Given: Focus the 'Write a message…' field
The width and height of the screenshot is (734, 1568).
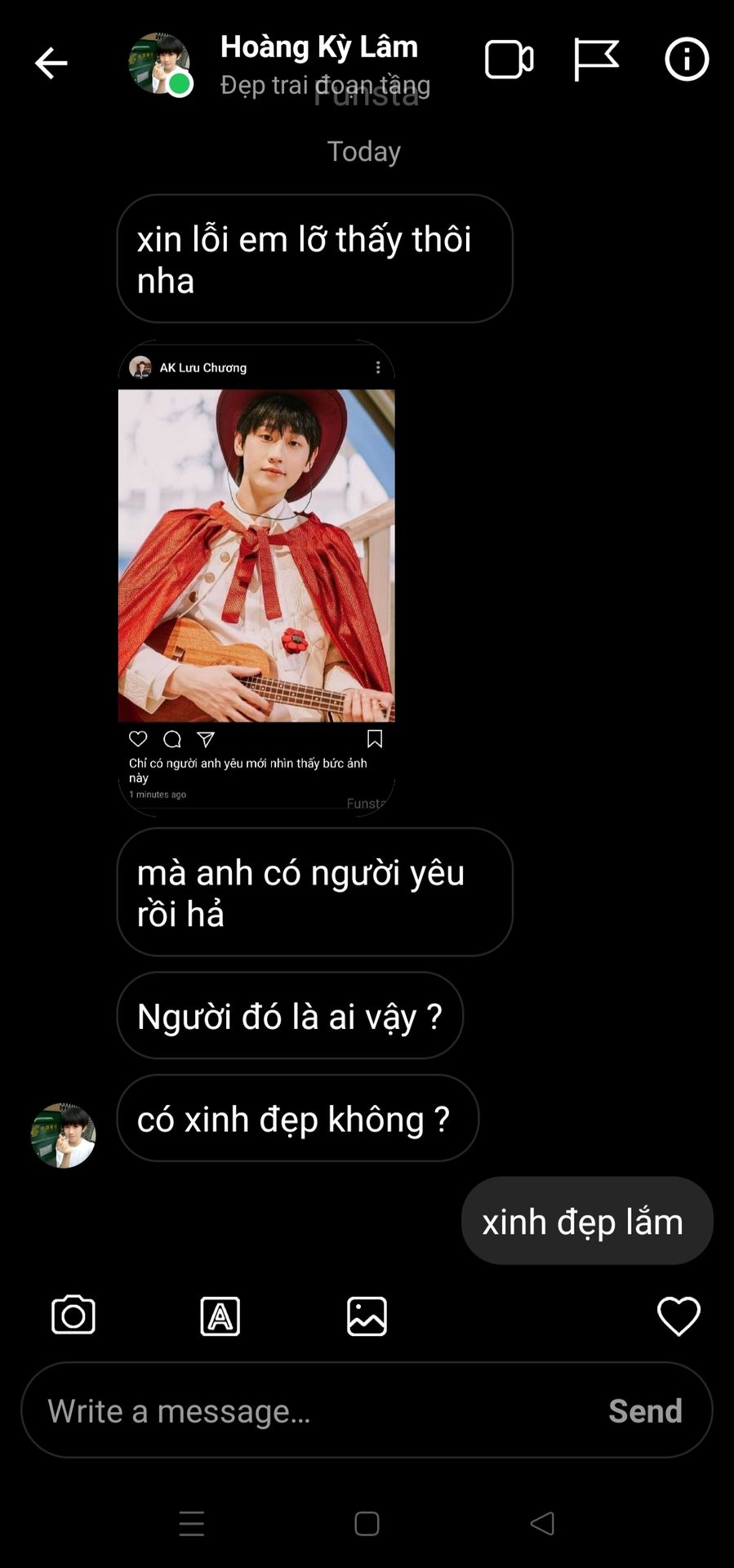Looking at the screenshot, I should point(318,1410).
